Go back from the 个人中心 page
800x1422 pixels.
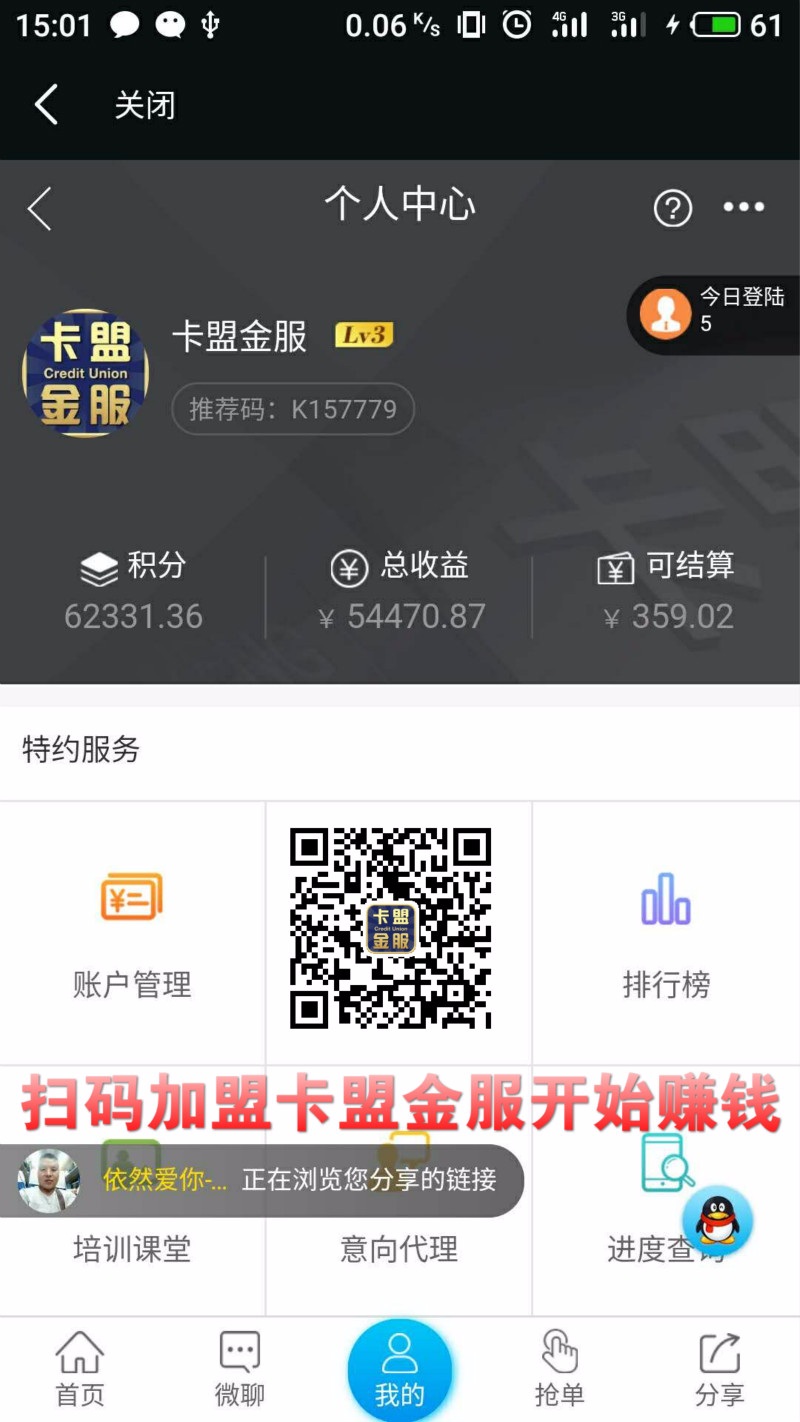coord(40,209)
